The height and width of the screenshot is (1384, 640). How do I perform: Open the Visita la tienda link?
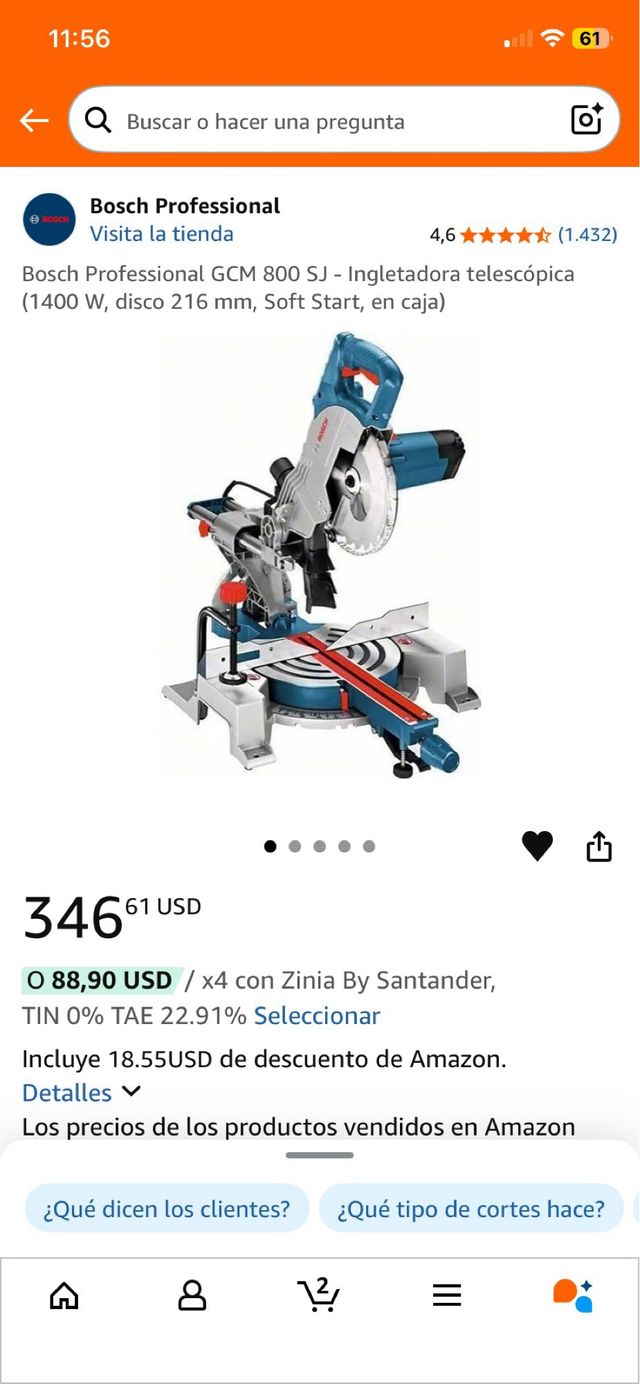pos(161,234)
